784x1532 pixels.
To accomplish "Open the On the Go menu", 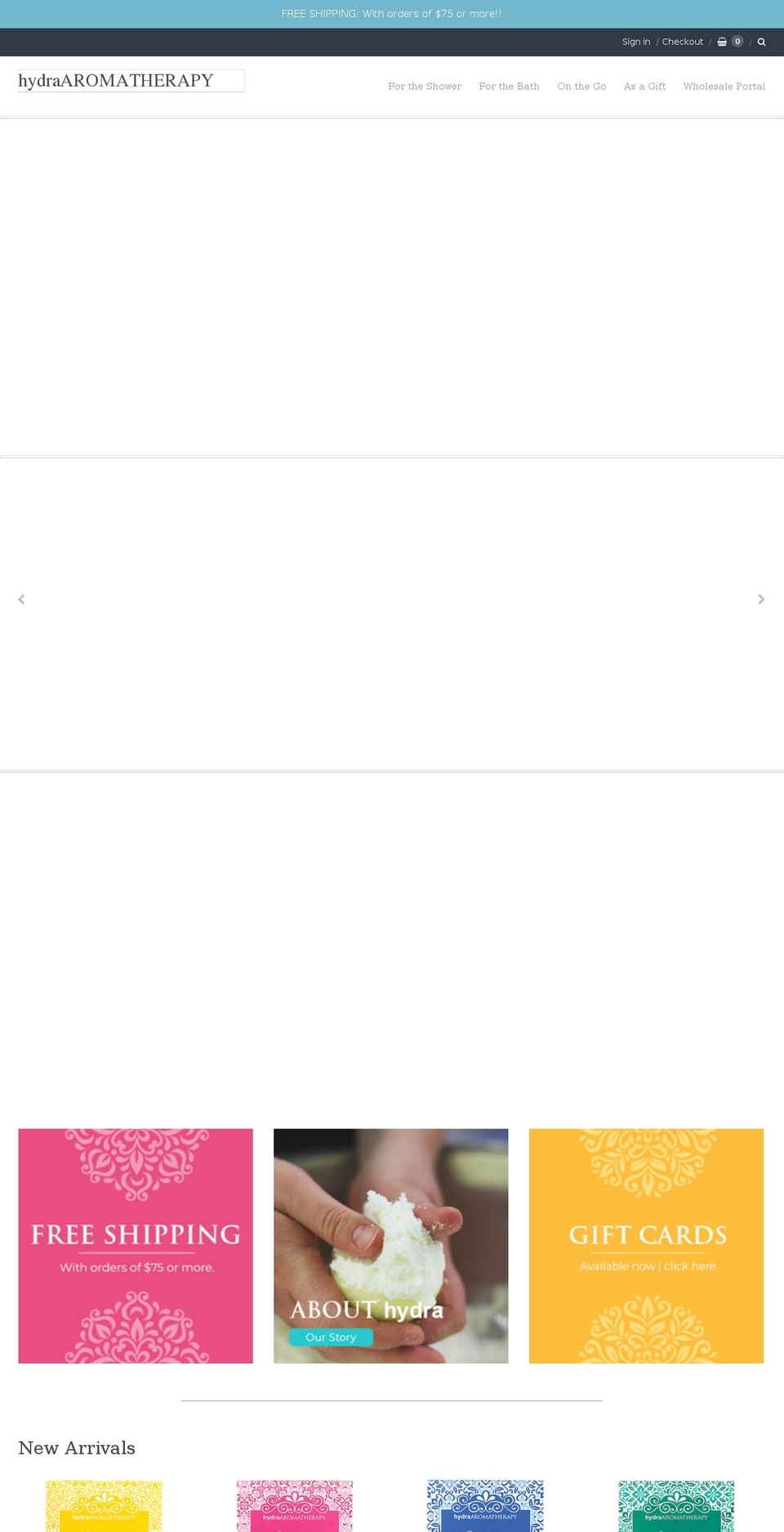I will (581, 86).
